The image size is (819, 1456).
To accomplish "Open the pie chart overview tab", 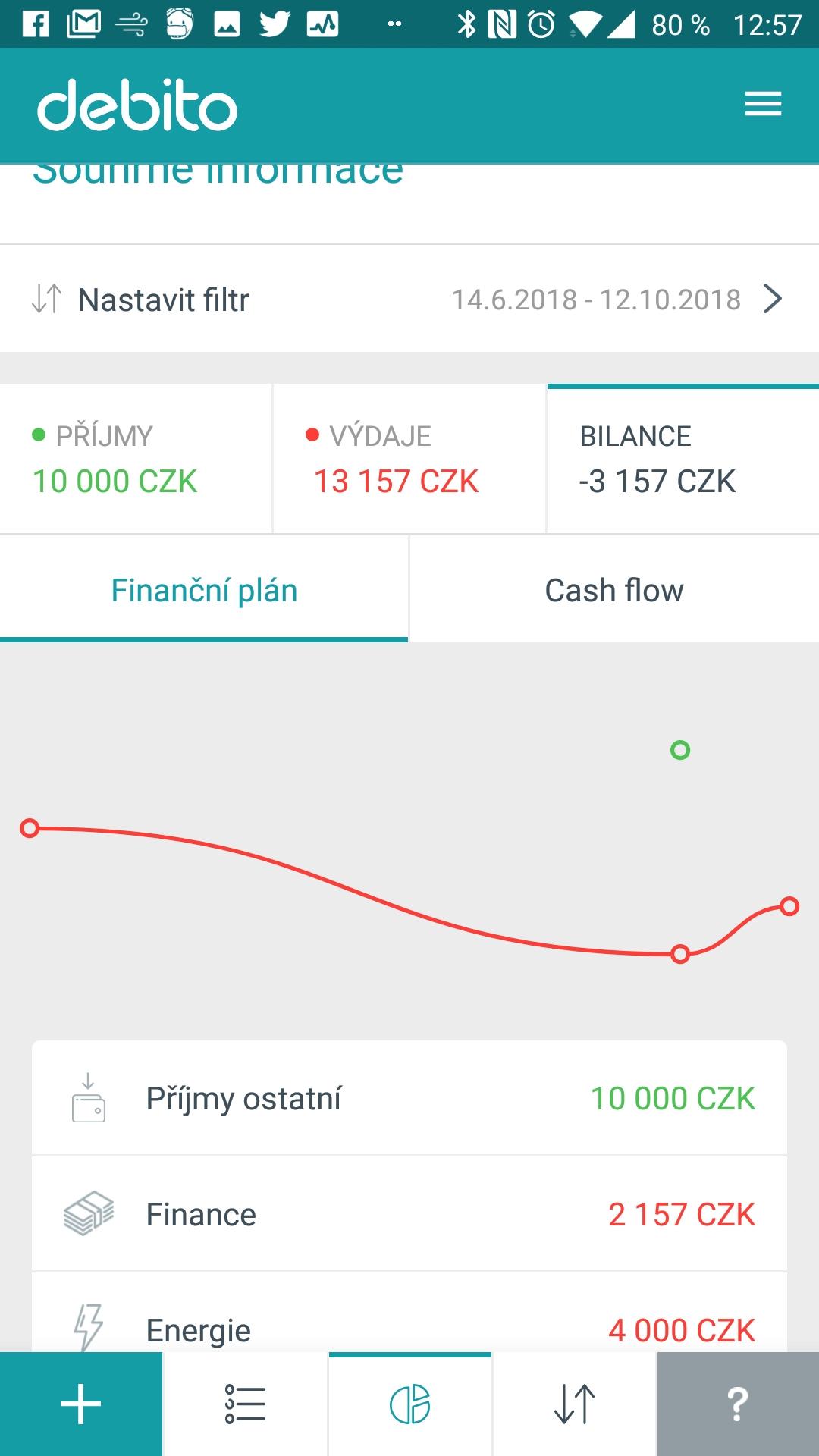I will pyautogui.click(x=410, y=1404).
